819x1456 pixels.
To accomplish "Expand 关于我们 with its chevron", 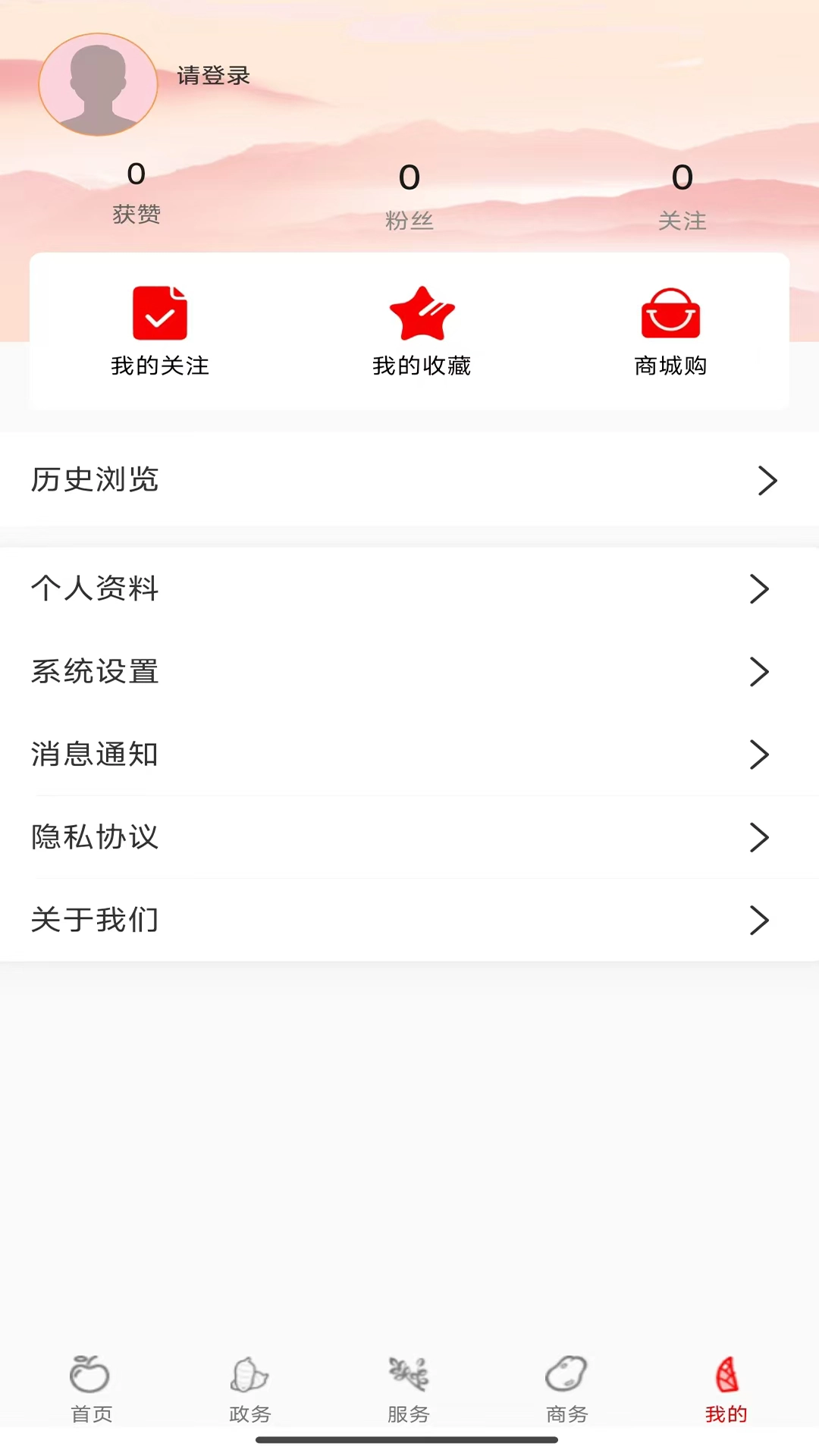I will pyautogui.click(x=760, y=920).
